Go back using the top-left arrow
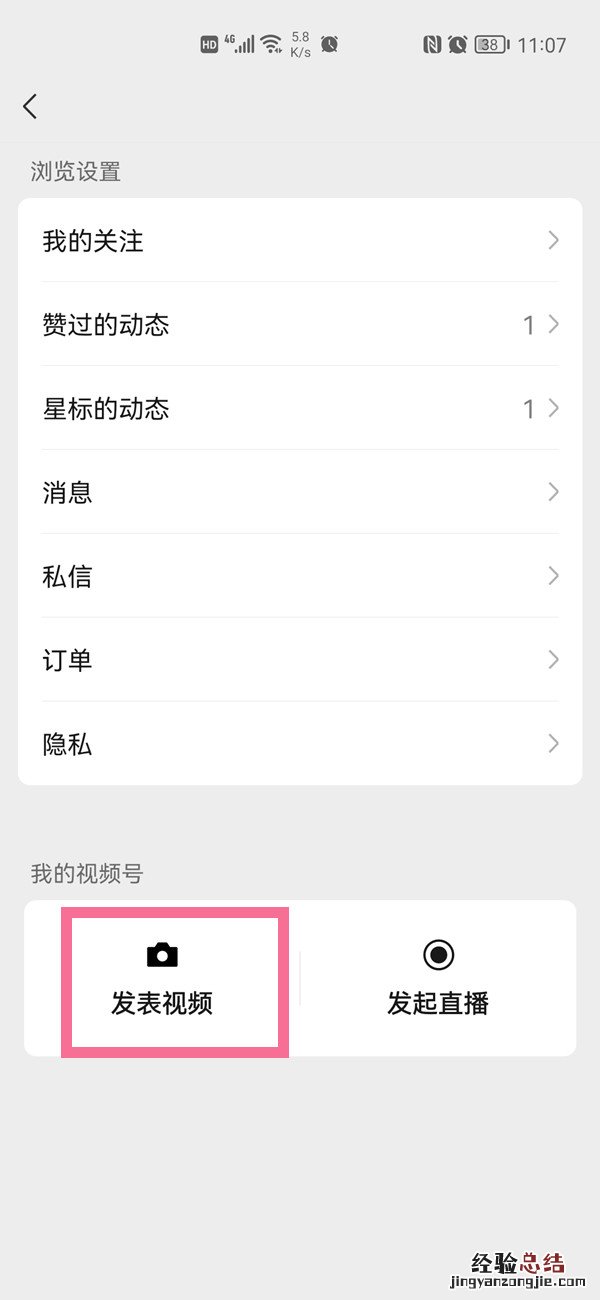The width and height of the screenshot is (600, 1300). pos(30,106)
